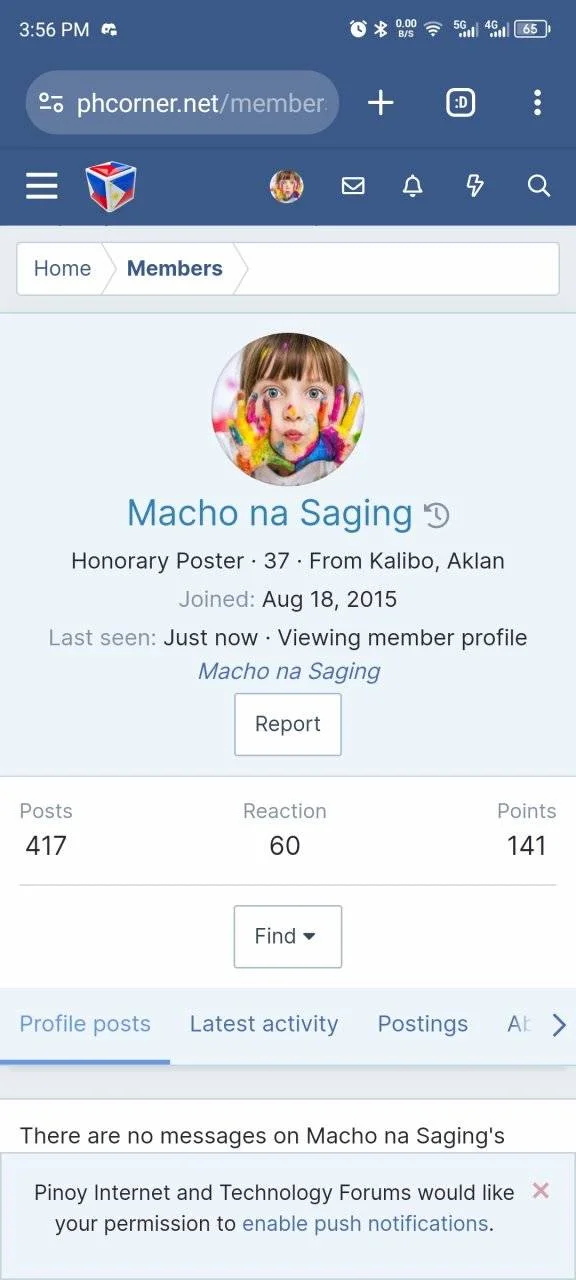Expand the Find dropdown

click(288, 936)
